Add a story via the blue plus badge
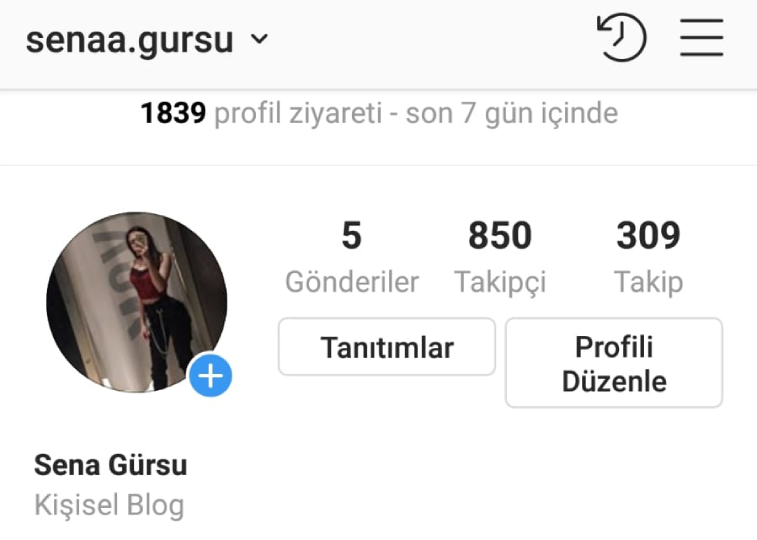 pos(211,376)
